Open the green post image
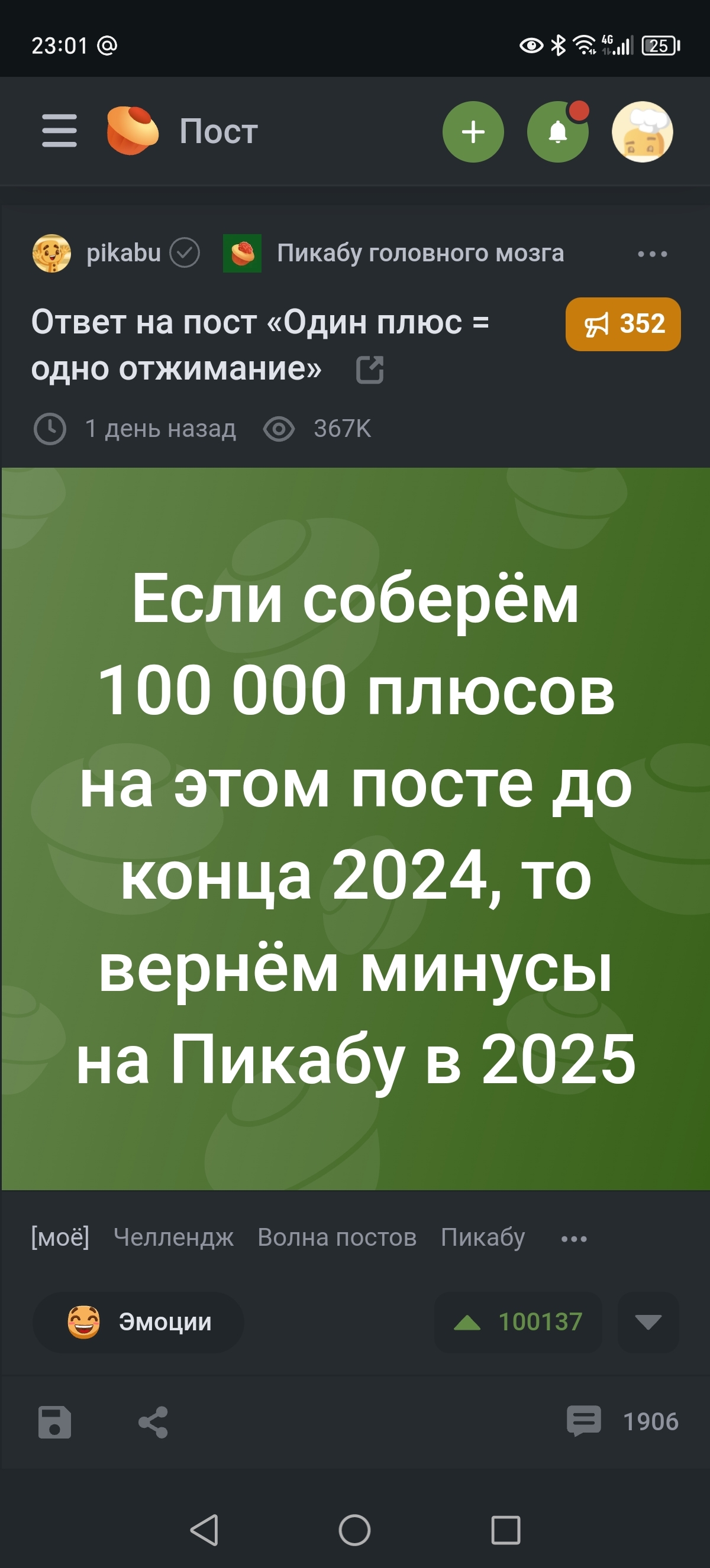 pyautogui.click(x=355, y=828)
